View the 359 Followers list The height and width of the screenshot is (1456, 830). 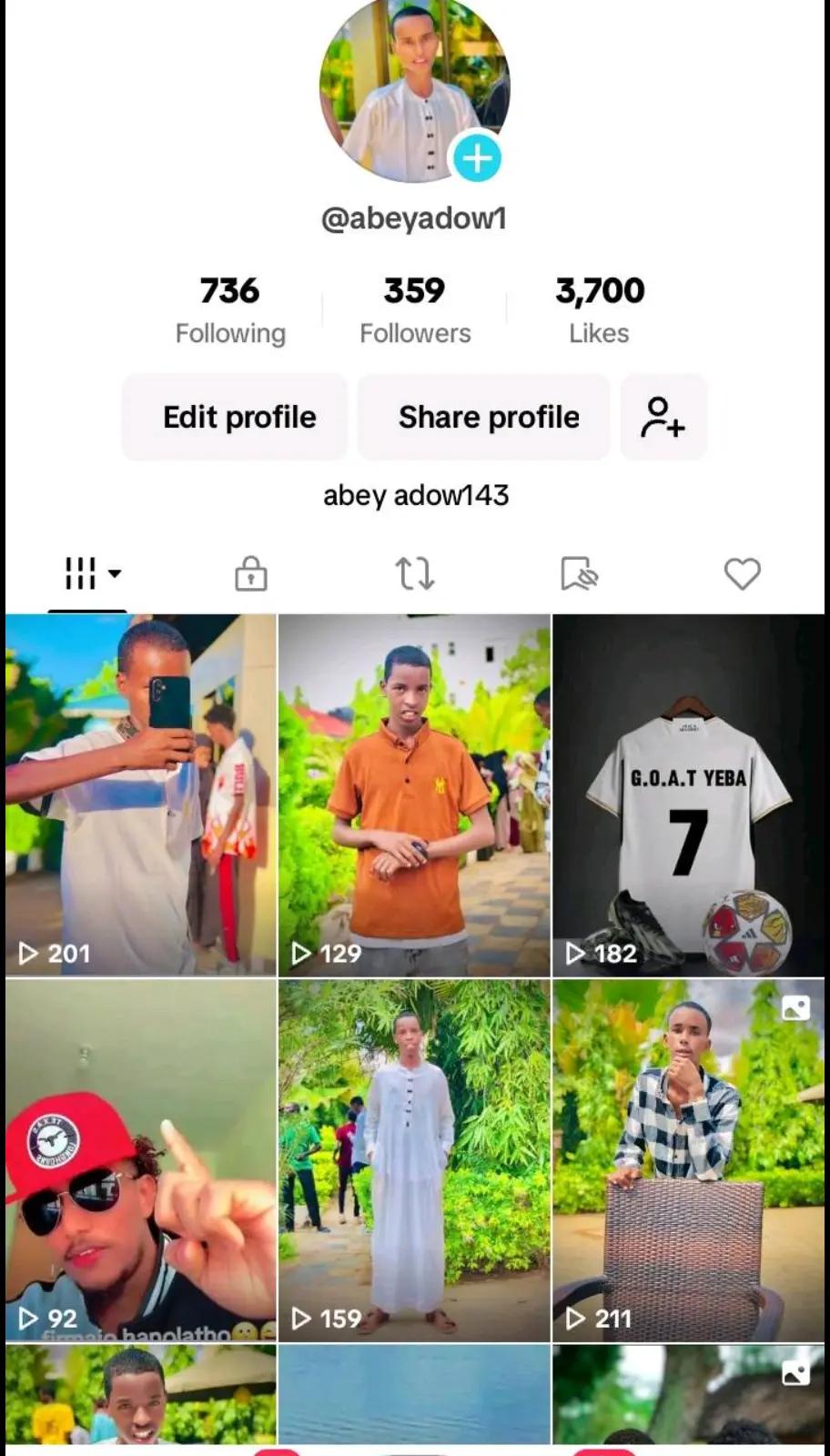pos(415,310)
